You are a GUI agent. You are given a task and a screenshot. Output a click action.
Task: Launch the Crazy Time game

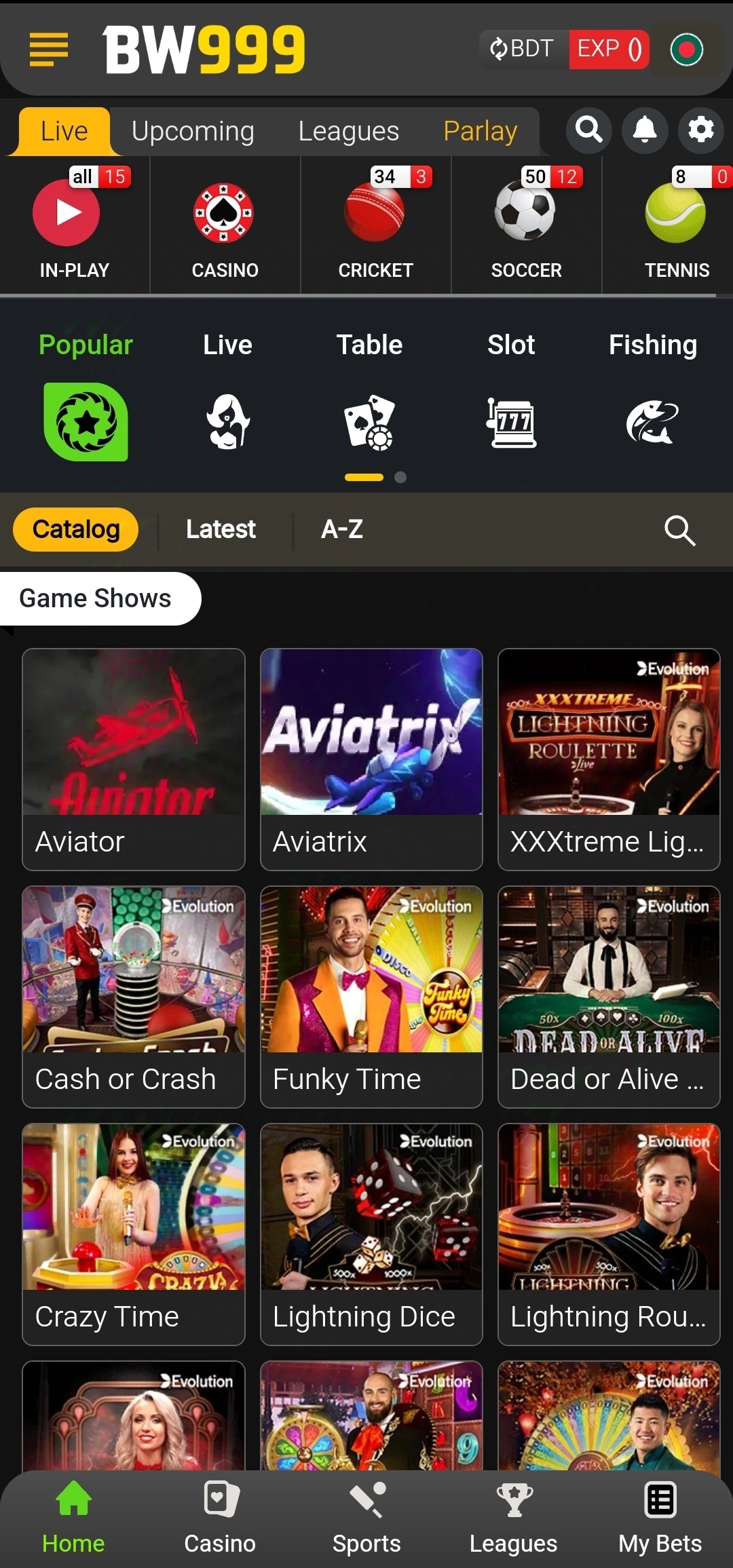coord(134,1234)
